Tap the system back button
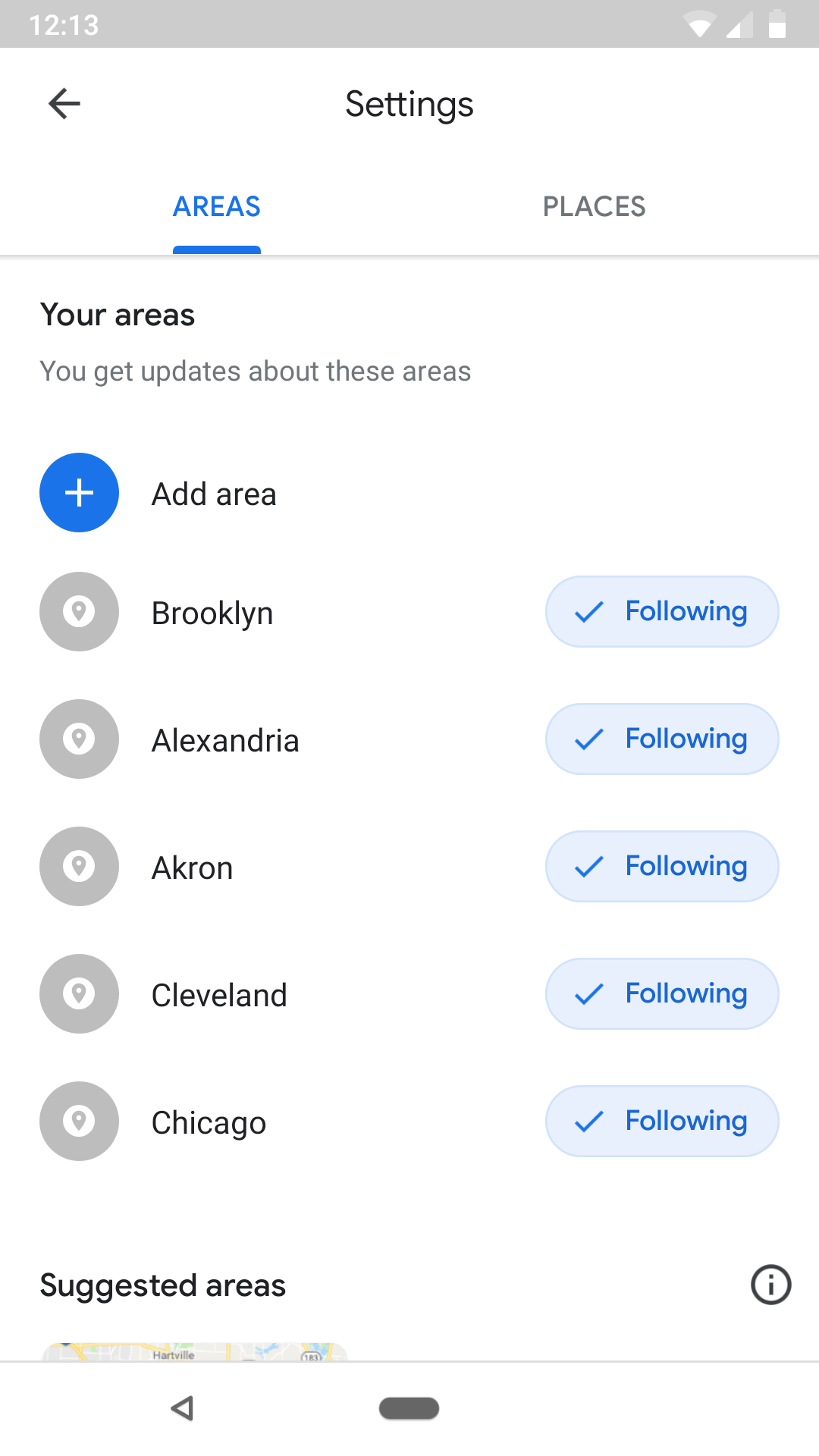The image size is (819, 1456). (183, 1408)
